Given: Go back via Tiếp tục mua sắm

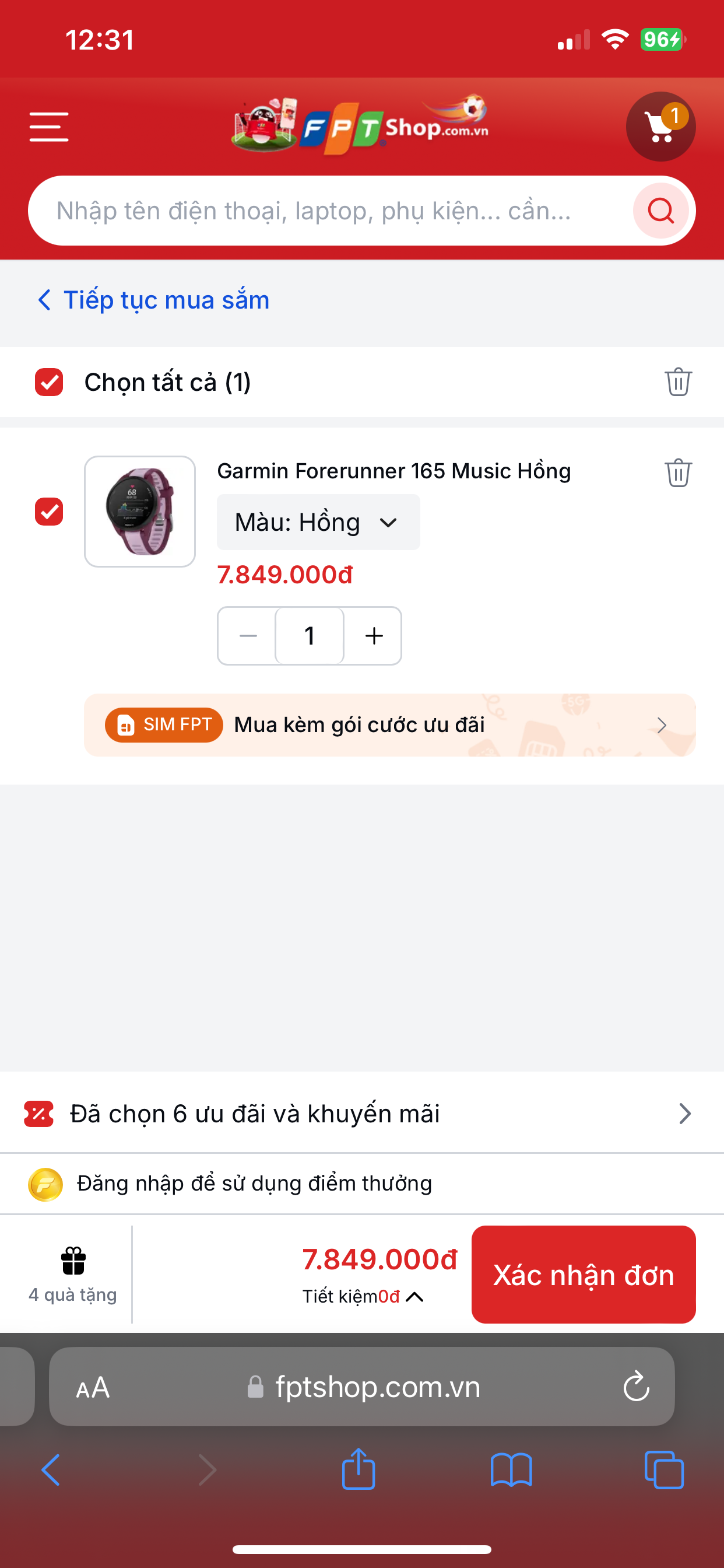Looking at the screenshot, I should coord(153,300).
